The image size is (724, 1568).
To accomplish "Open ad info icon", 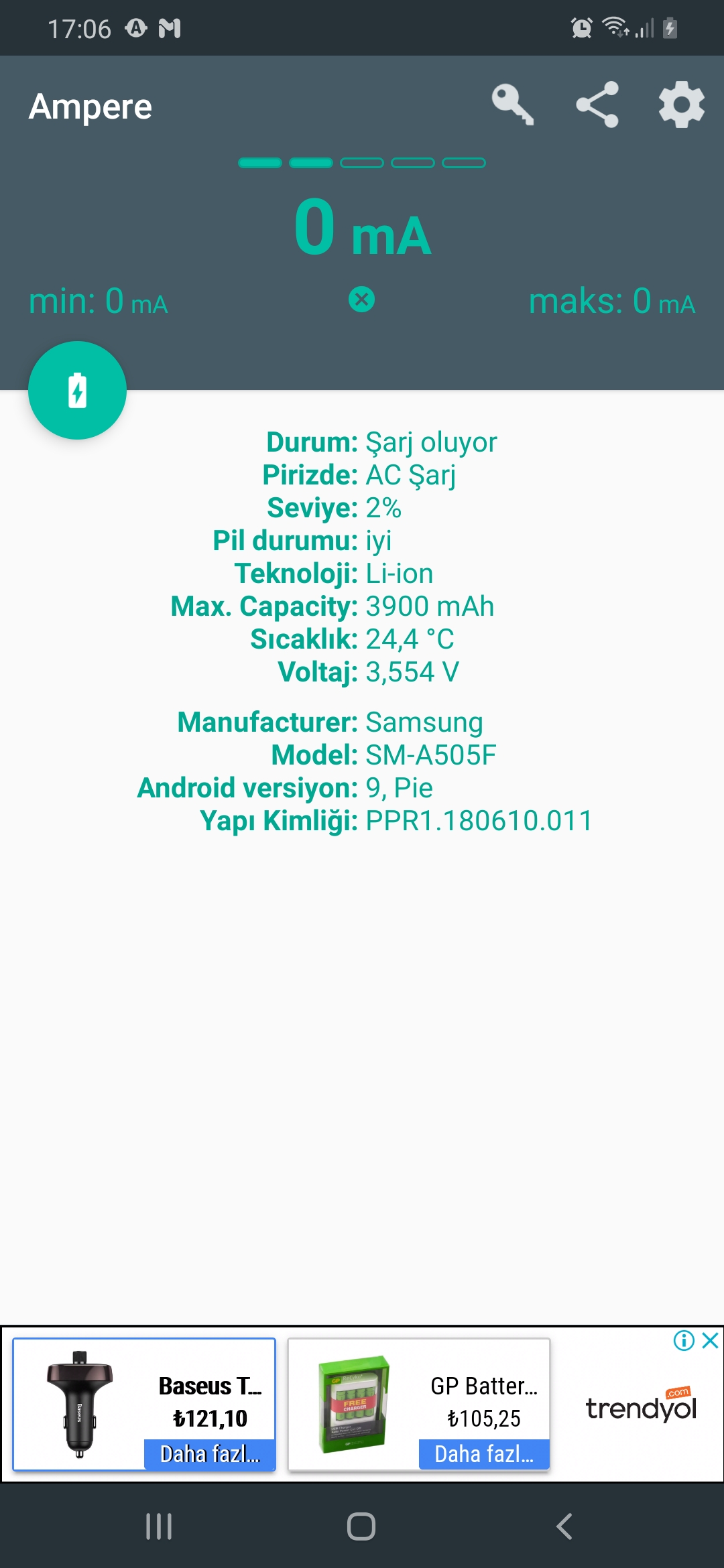I will (684, 1340).
